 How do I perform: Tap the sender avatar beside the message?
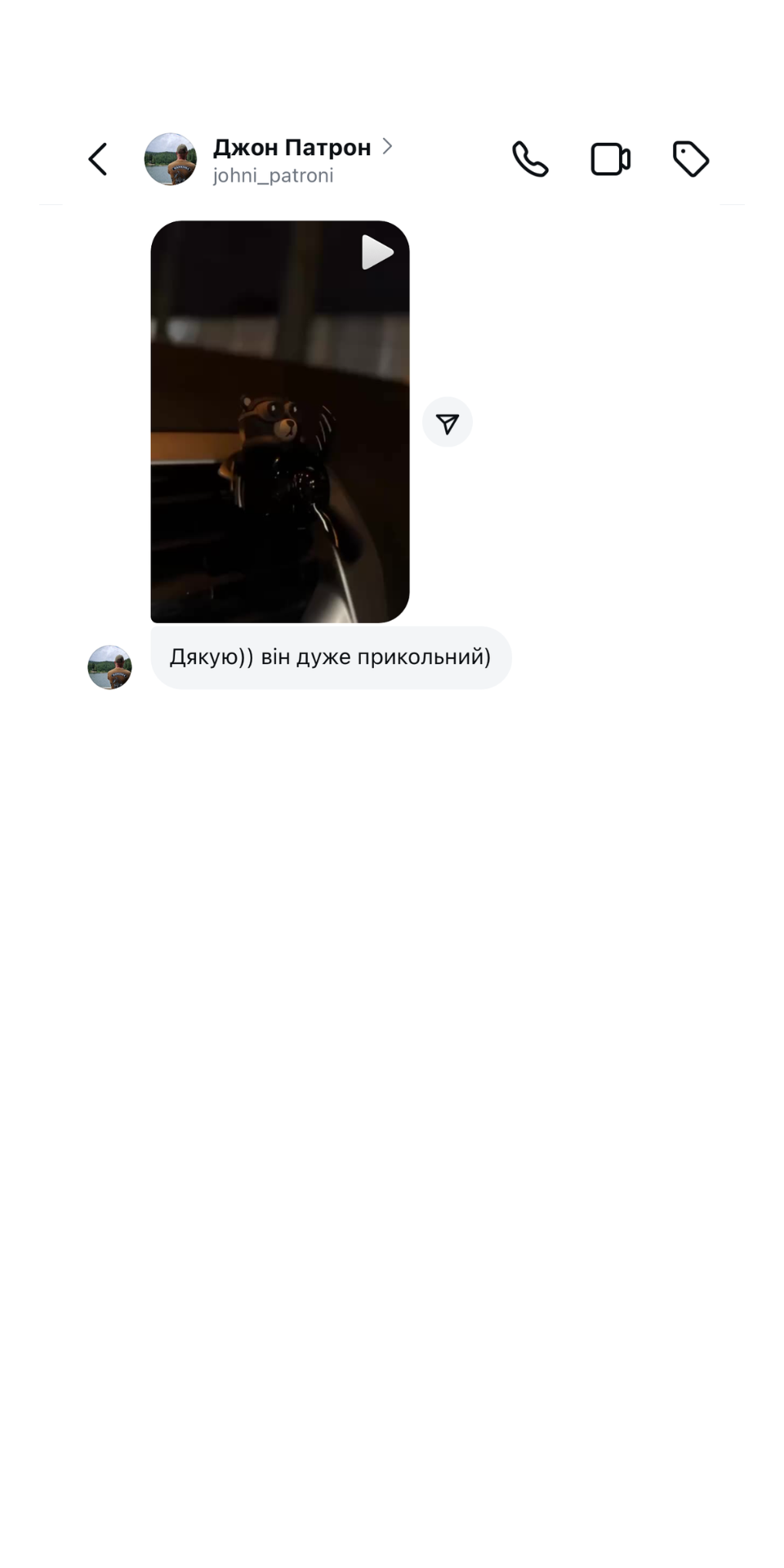click(x=109, y=667)
